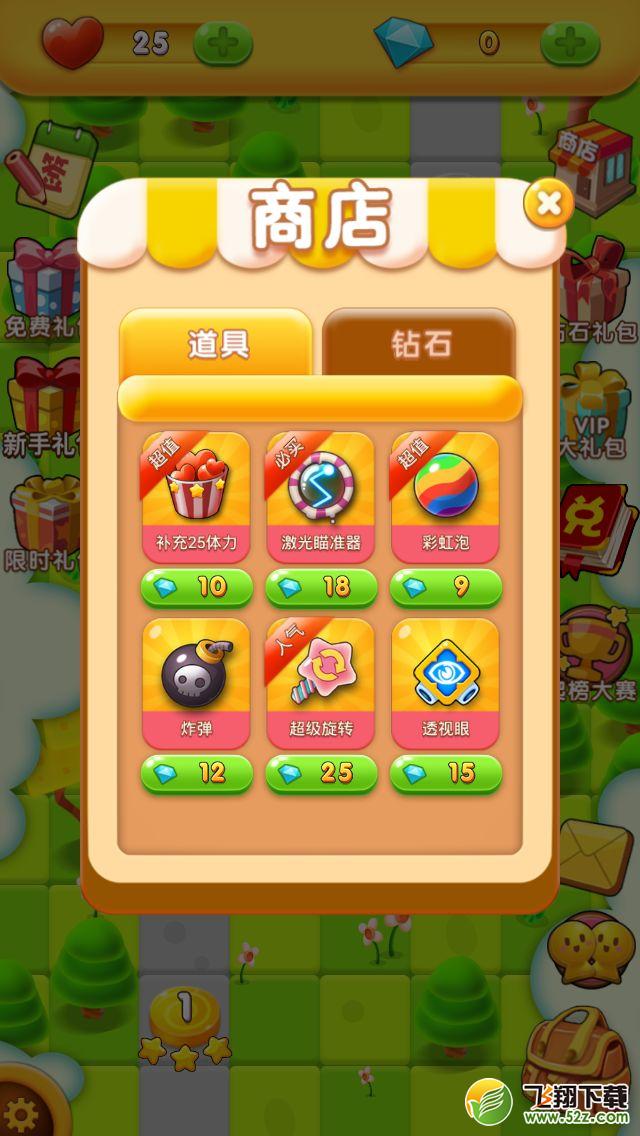
Task: Add diamonds with the plus button
Action: click(x=570, y=43)
